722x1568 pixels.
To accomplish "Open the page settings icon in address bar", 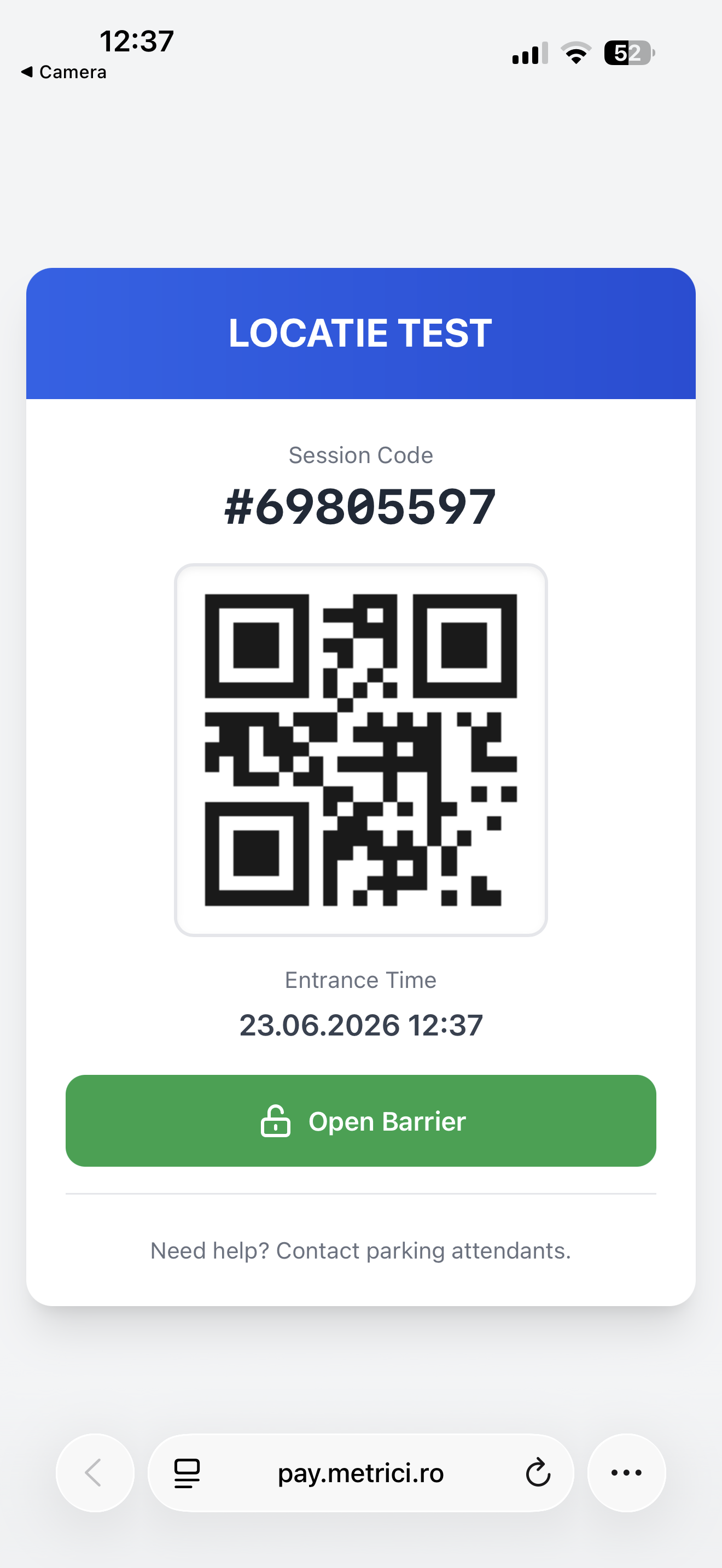I will click(187, 1473).
